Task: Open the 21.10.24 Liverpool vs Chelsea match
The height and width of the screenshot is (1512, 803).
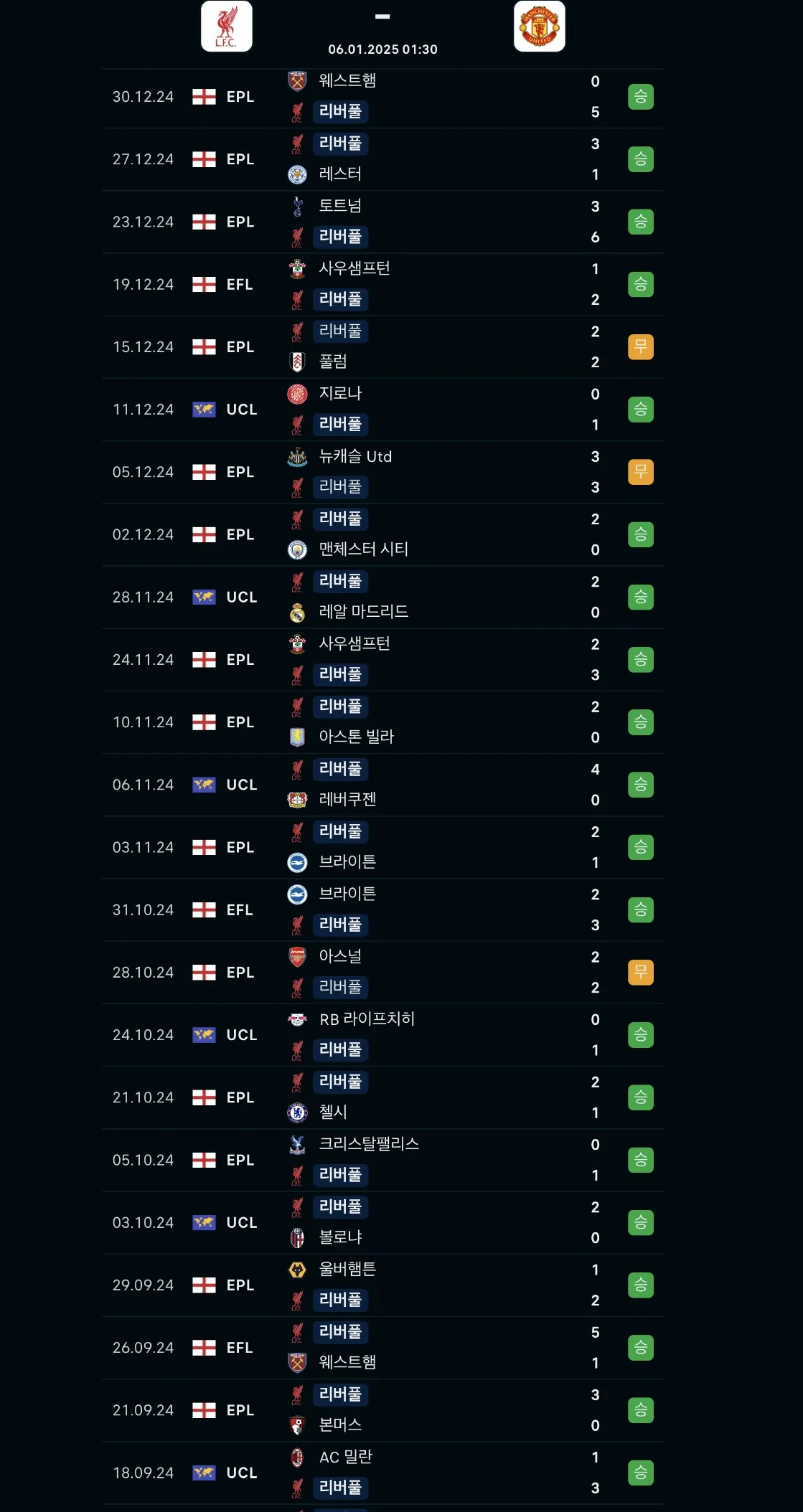Action: pos(382,1097)
